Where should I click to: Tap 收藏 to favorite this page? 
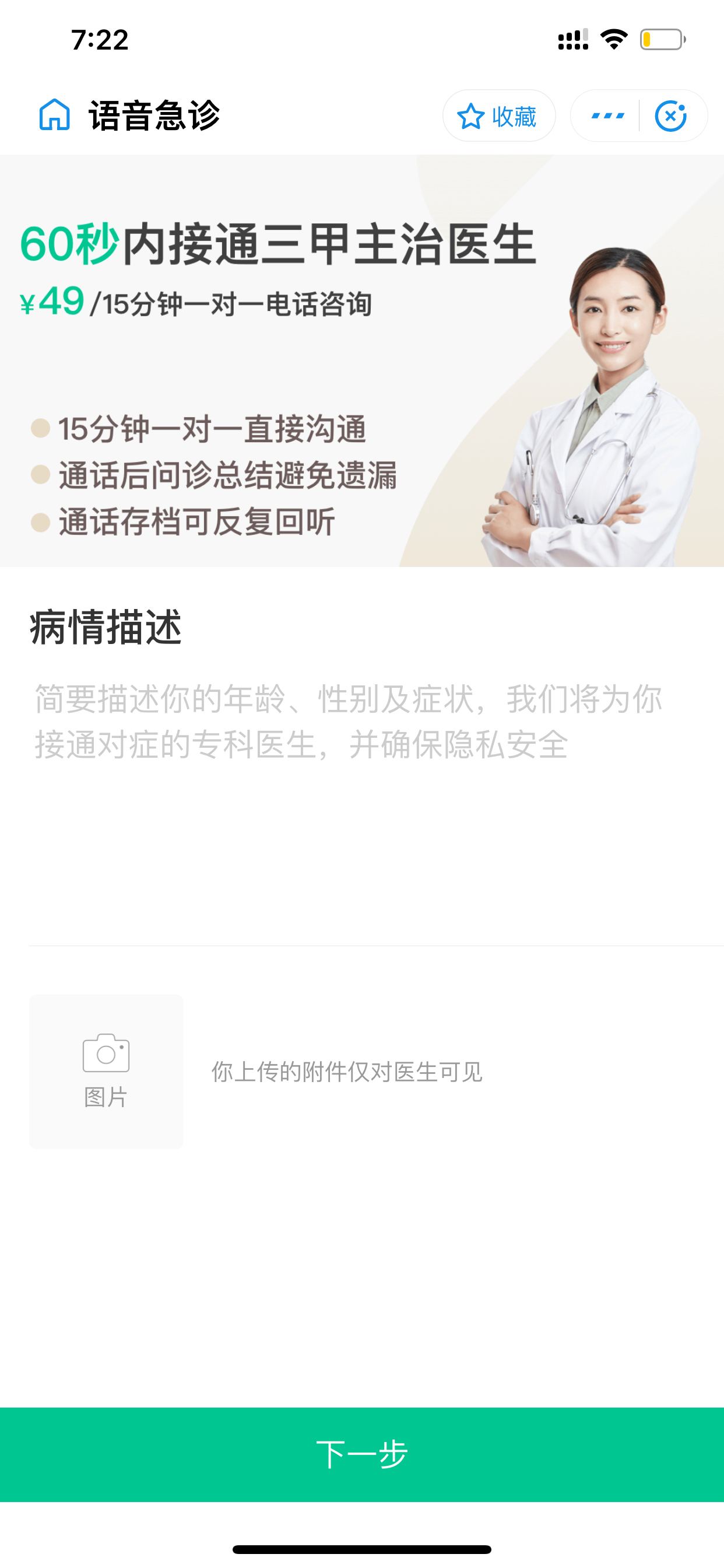(499, 116)
